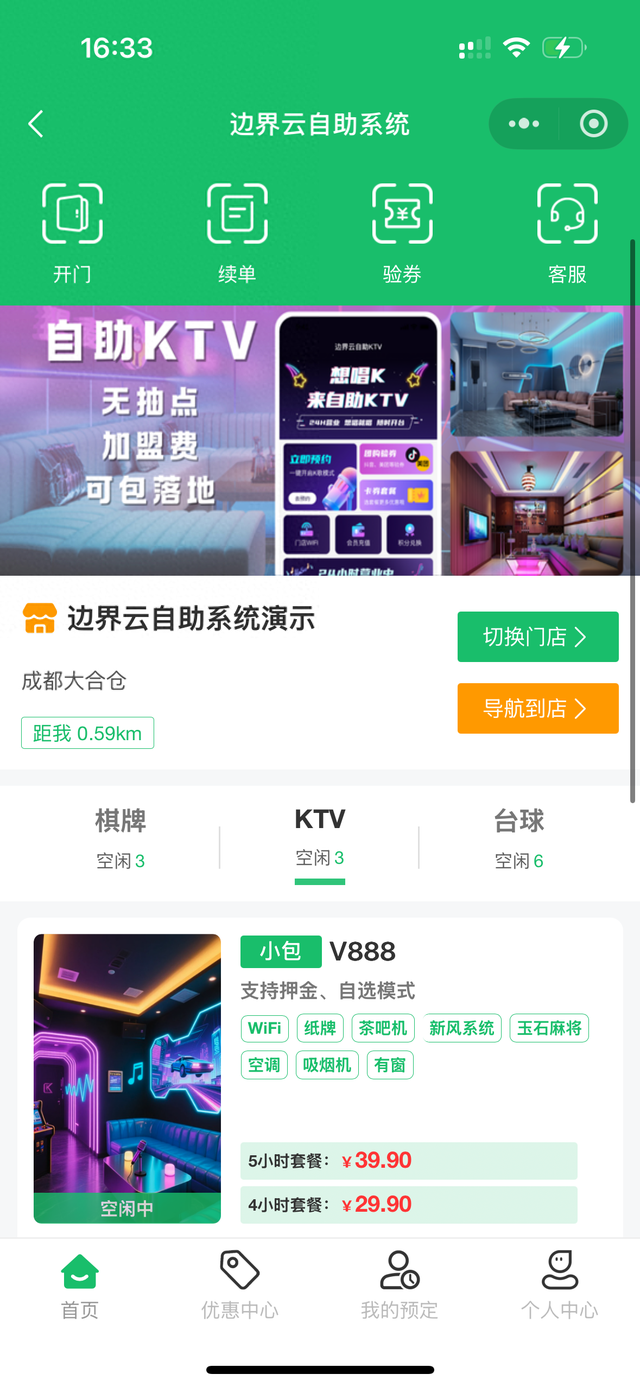Viewport: 640px width, 1387px height.
Task: Open the 我的预定 tab
Action: 399,1285
